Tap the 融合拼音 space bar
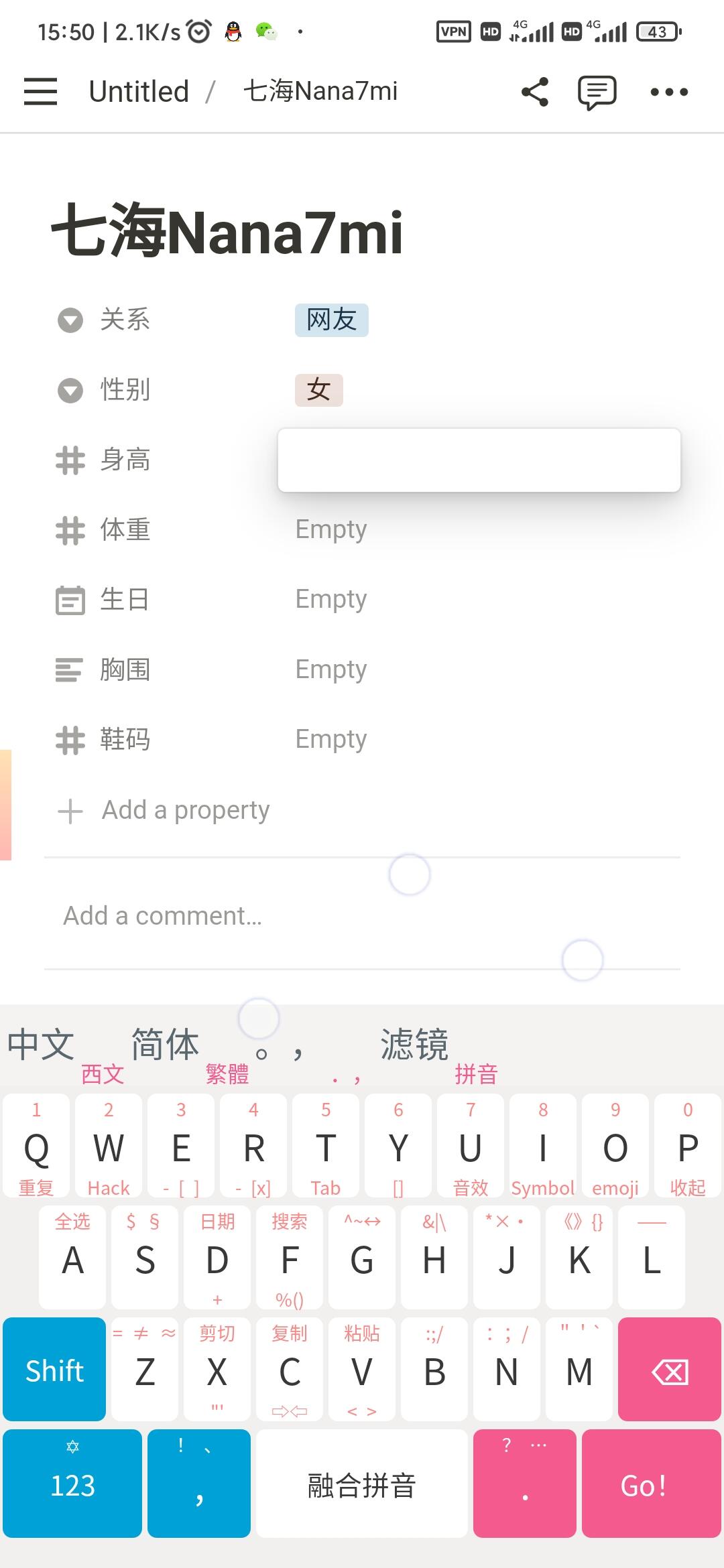The height and width of the screenshot is (1568, 724). click(x=361, y=1484)
